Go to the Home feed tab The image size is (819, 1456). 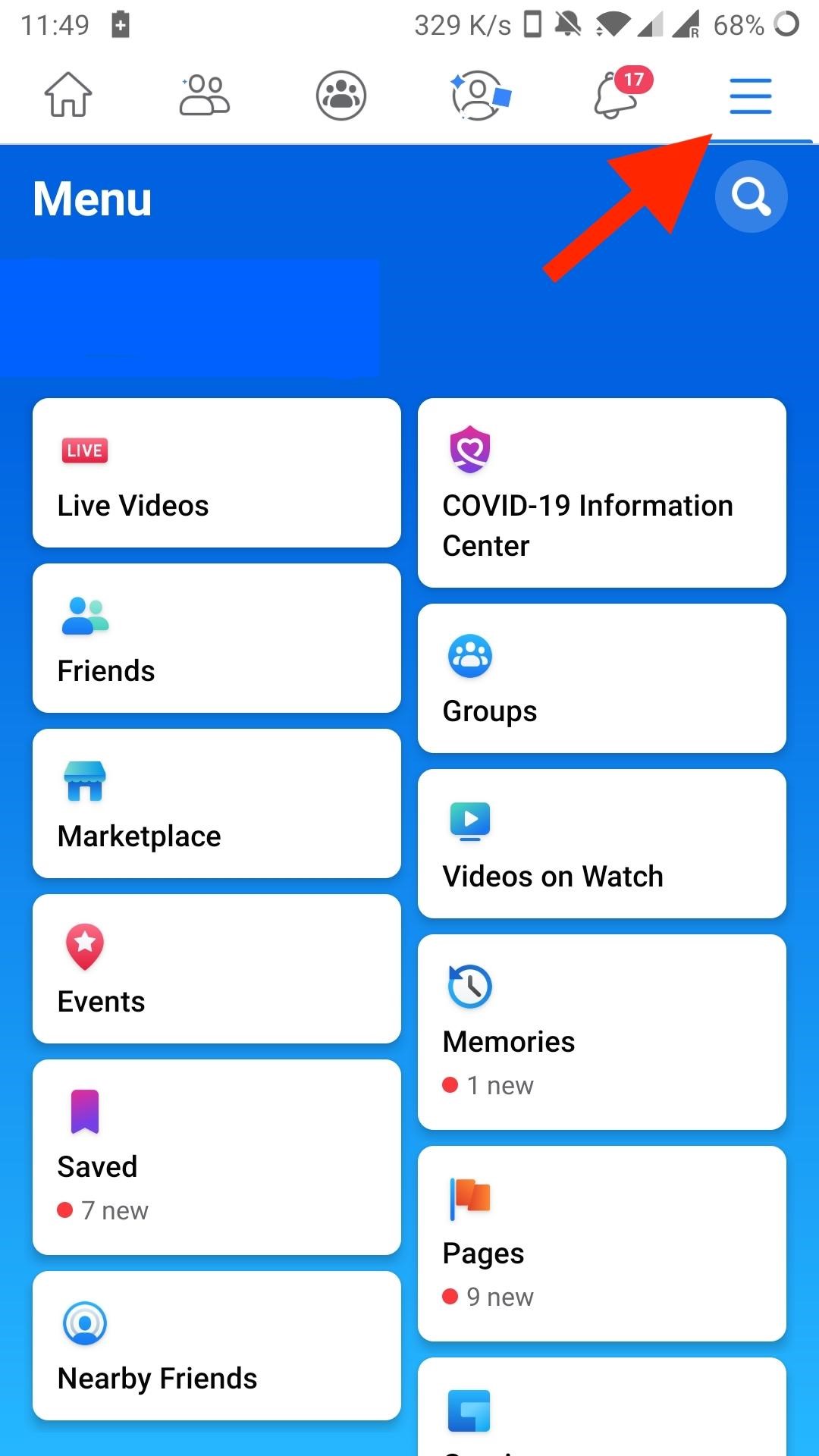68,96
